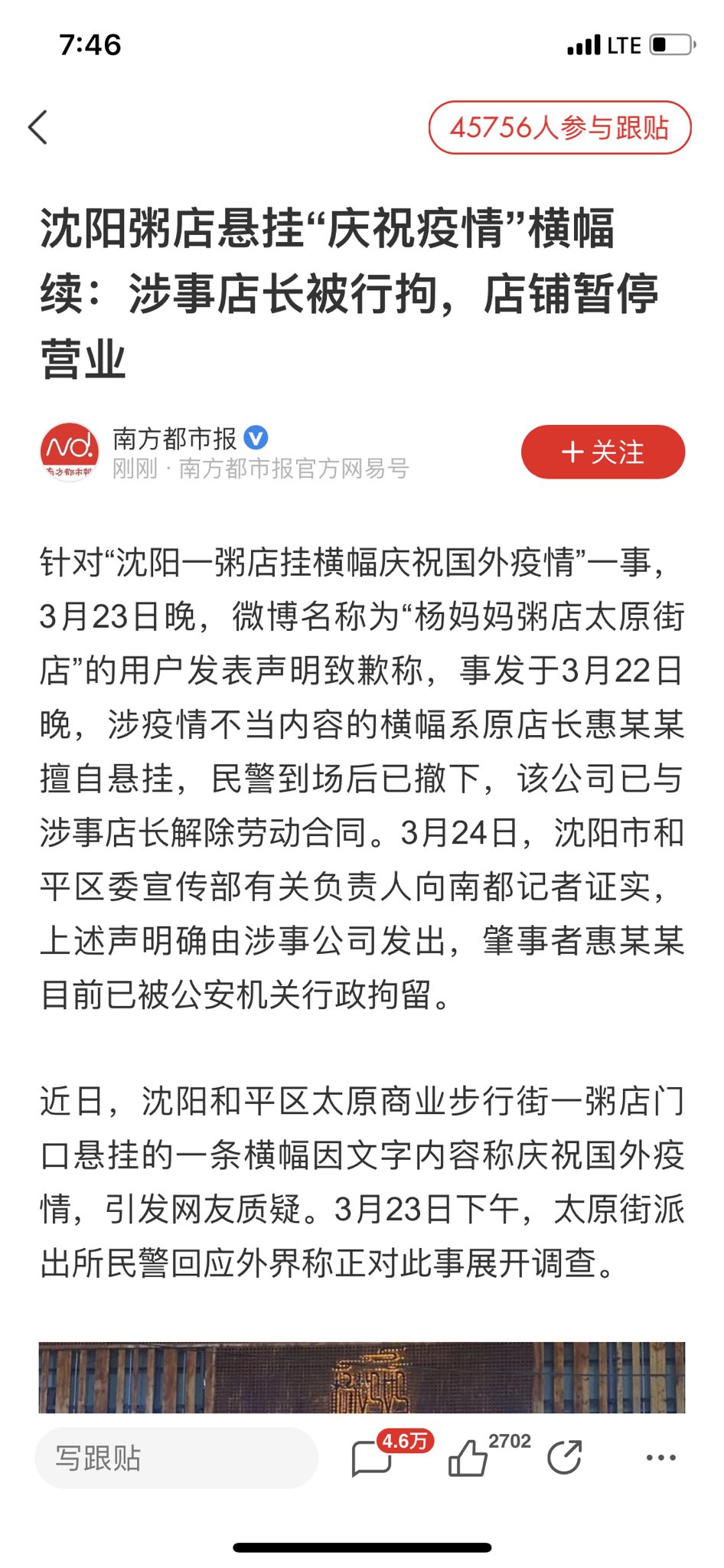Go back using the top-left arrow
724x1568 pixels.
[x=38, y=127]
